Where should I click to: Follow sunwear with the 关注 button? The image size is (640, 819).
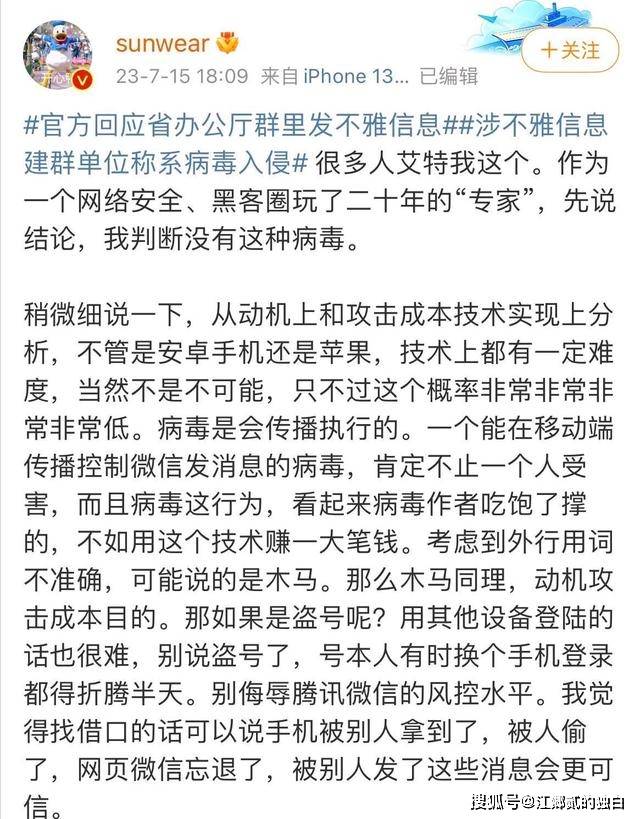click(x=571, y=49)
